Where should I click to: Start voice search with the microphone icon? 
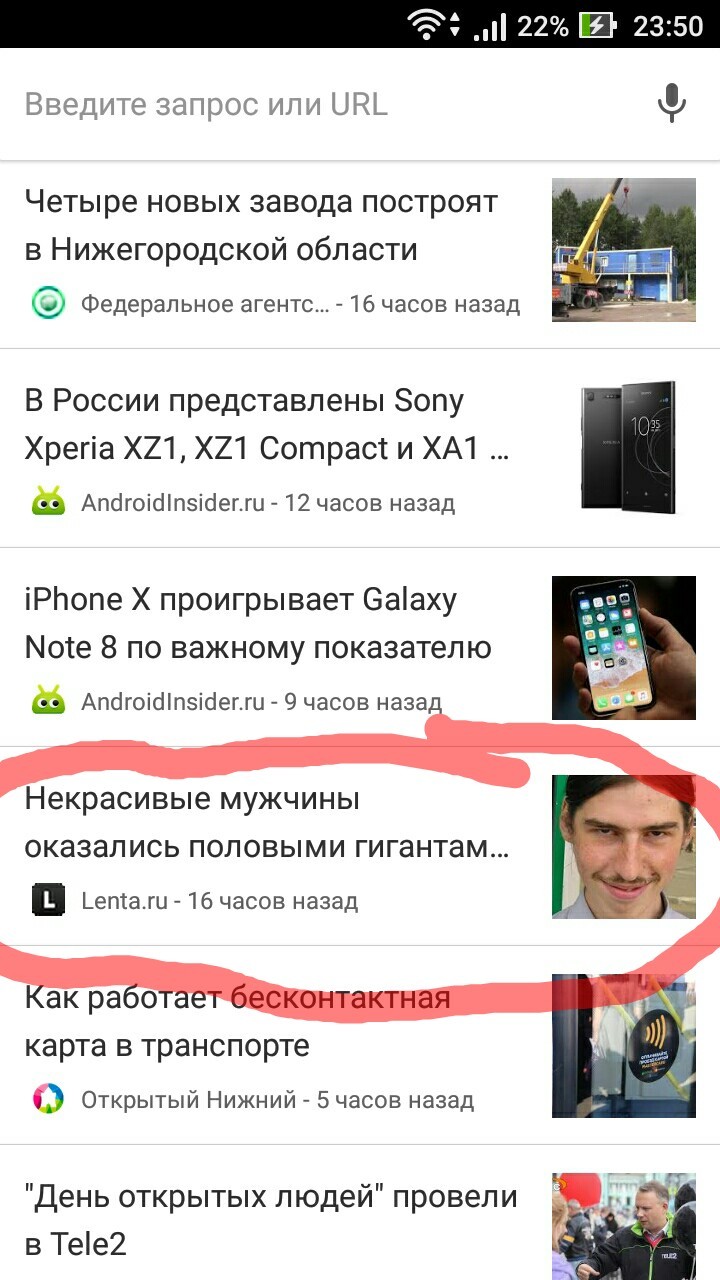pos(672,104)
